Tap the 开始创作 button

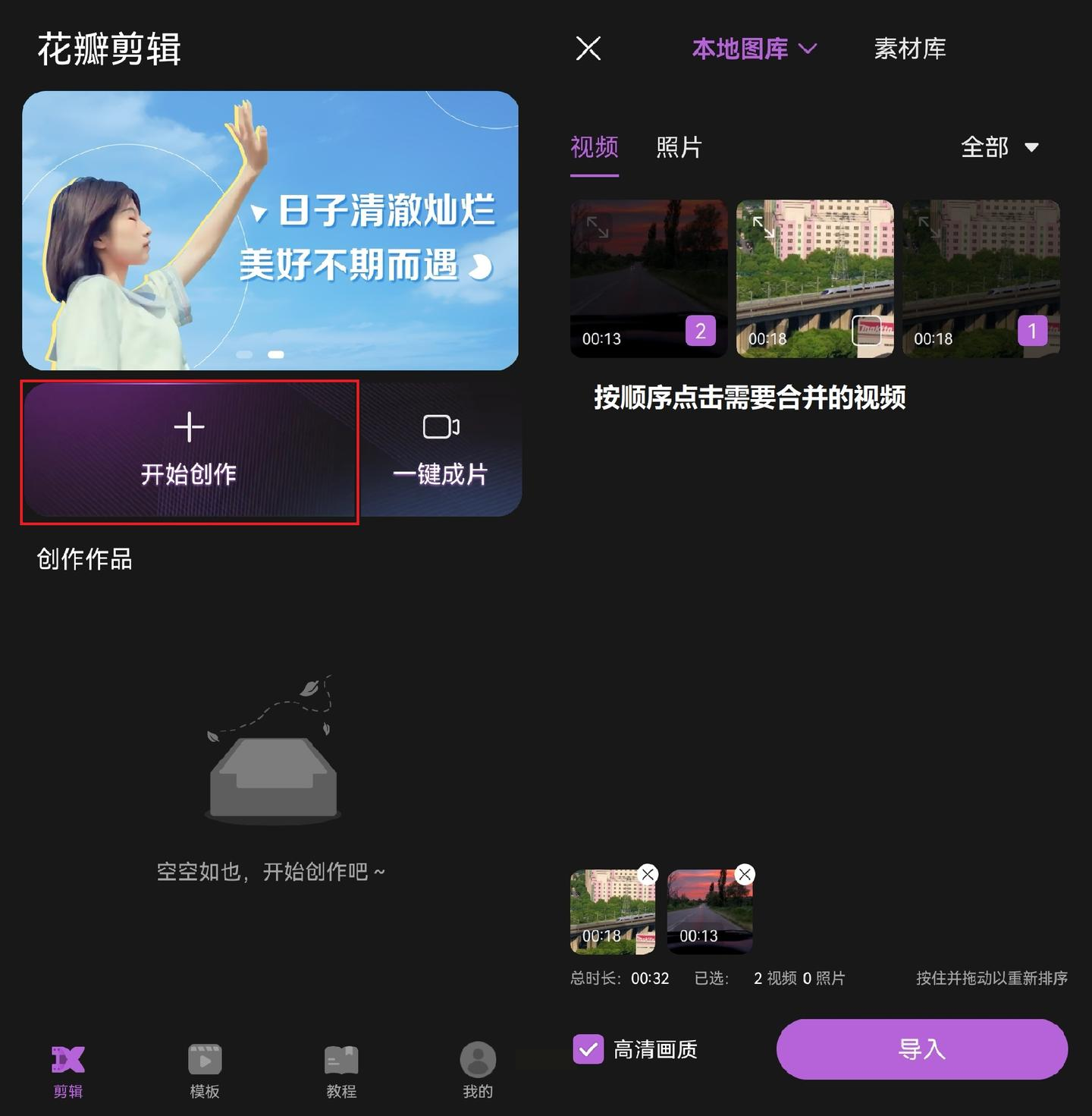tap(190, 452)
